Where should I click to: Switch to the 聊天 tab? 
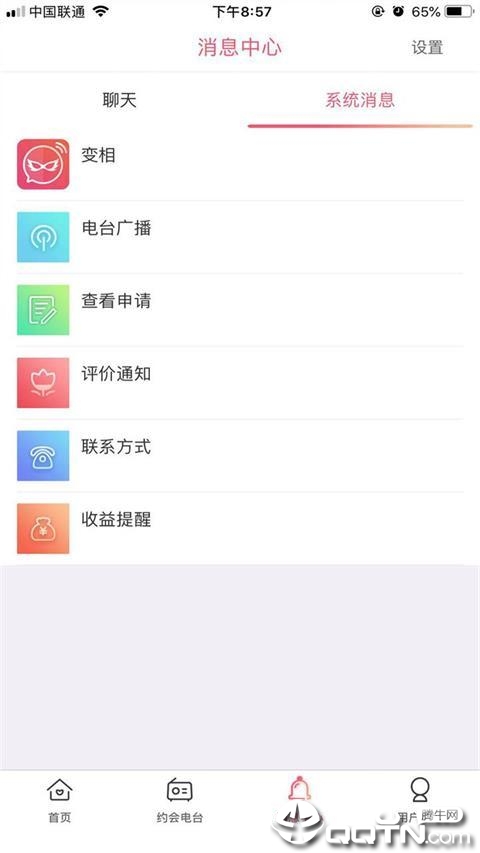click(x=120, y=100)
